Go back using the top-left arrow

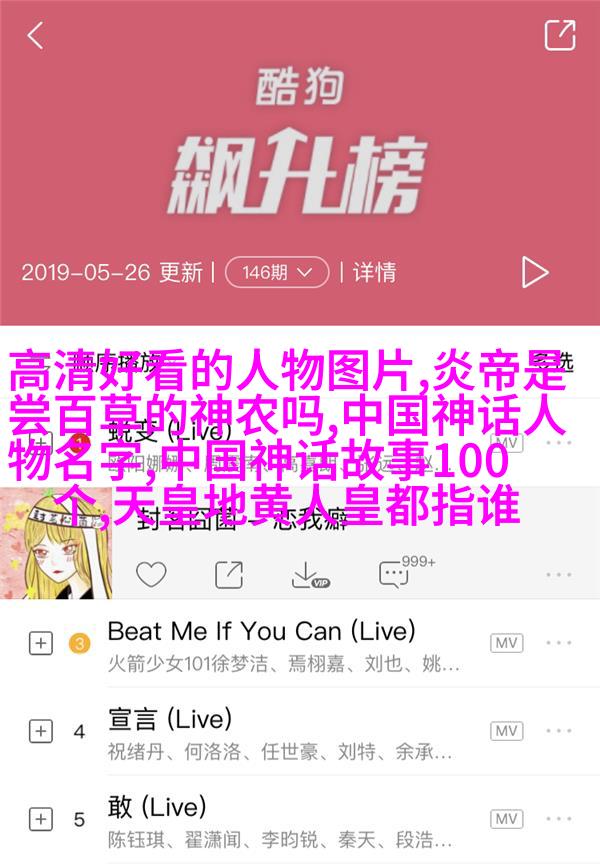[x=35, y=36]
